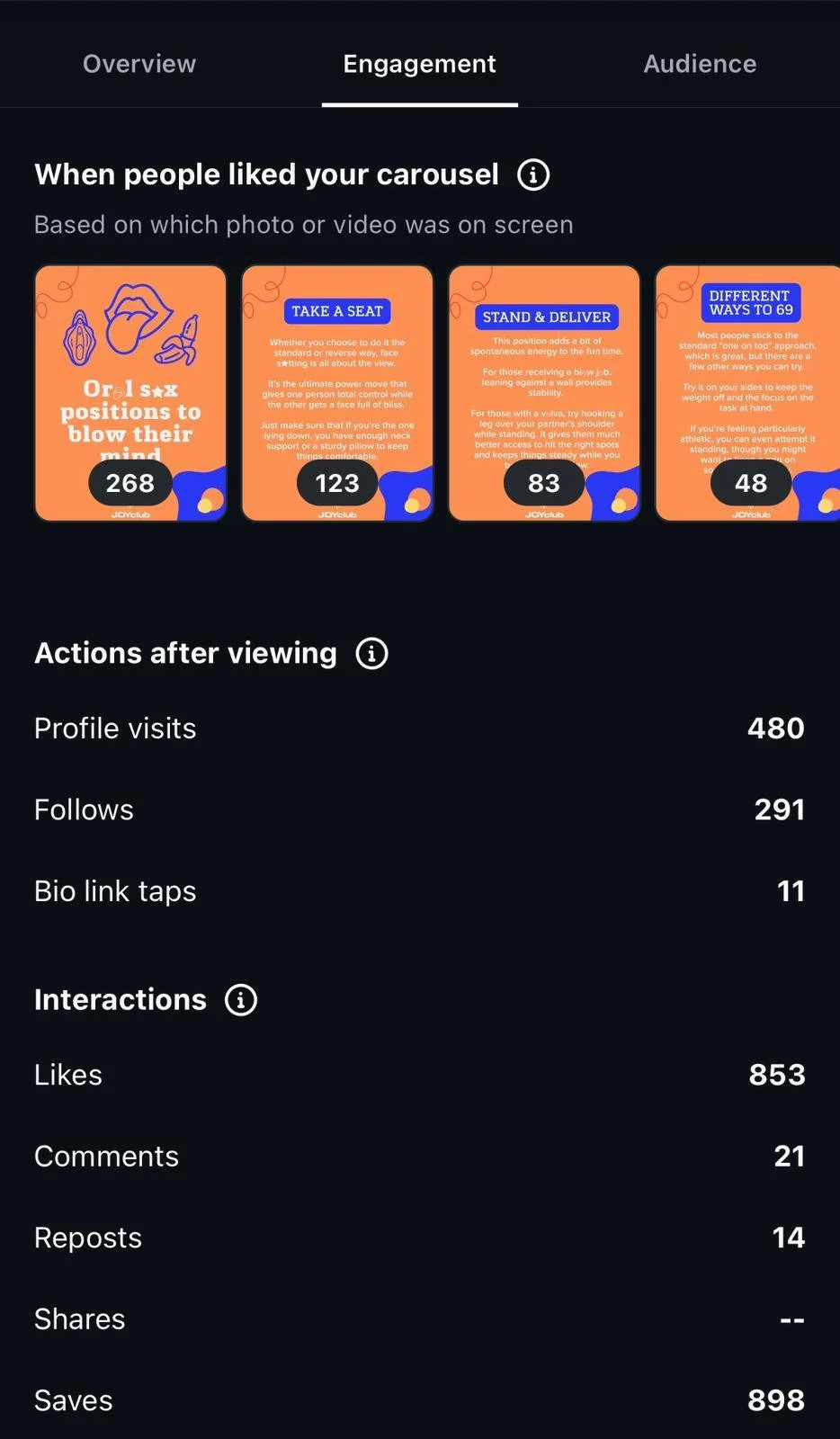This screenshot has width=840, height=1439.
Task: Open the first carousel slide with 268 likes
Action: point(130,393)
